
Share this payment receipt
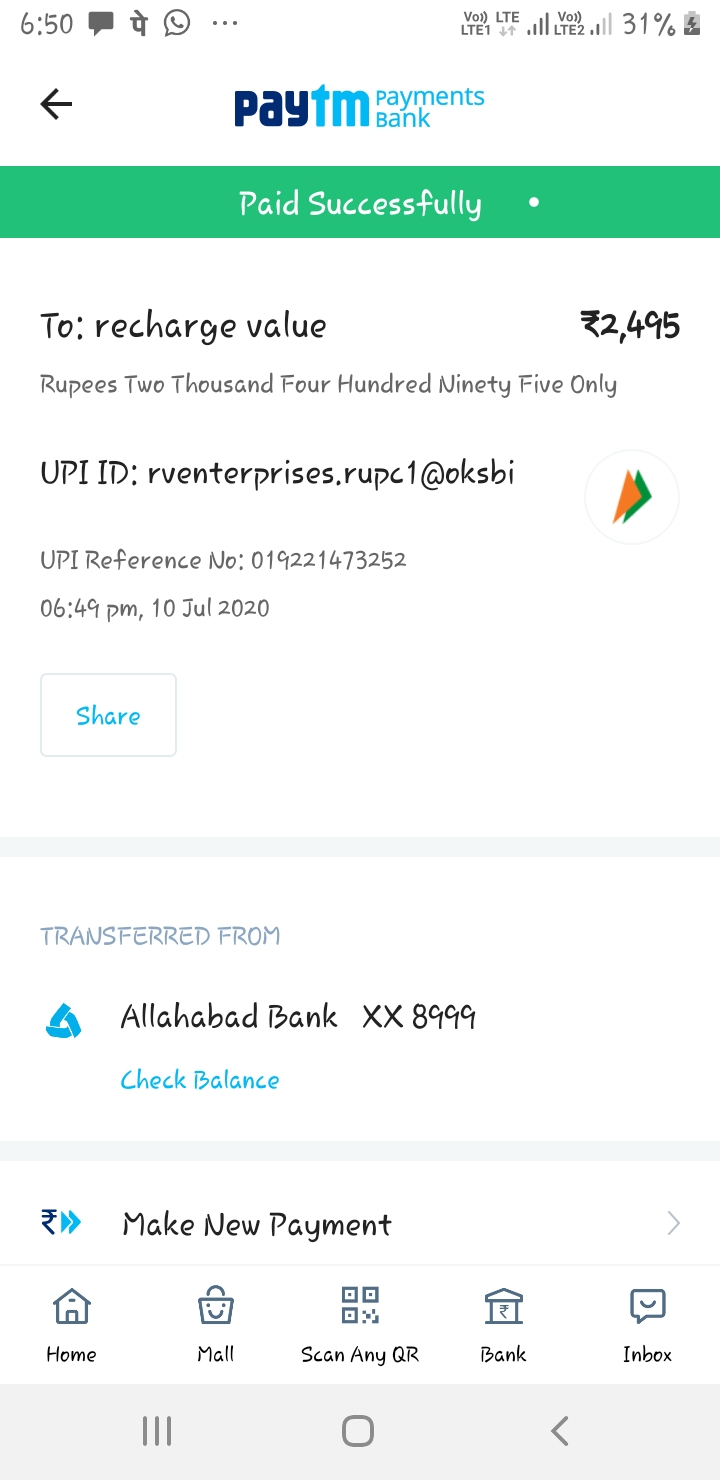coord(108,715)
